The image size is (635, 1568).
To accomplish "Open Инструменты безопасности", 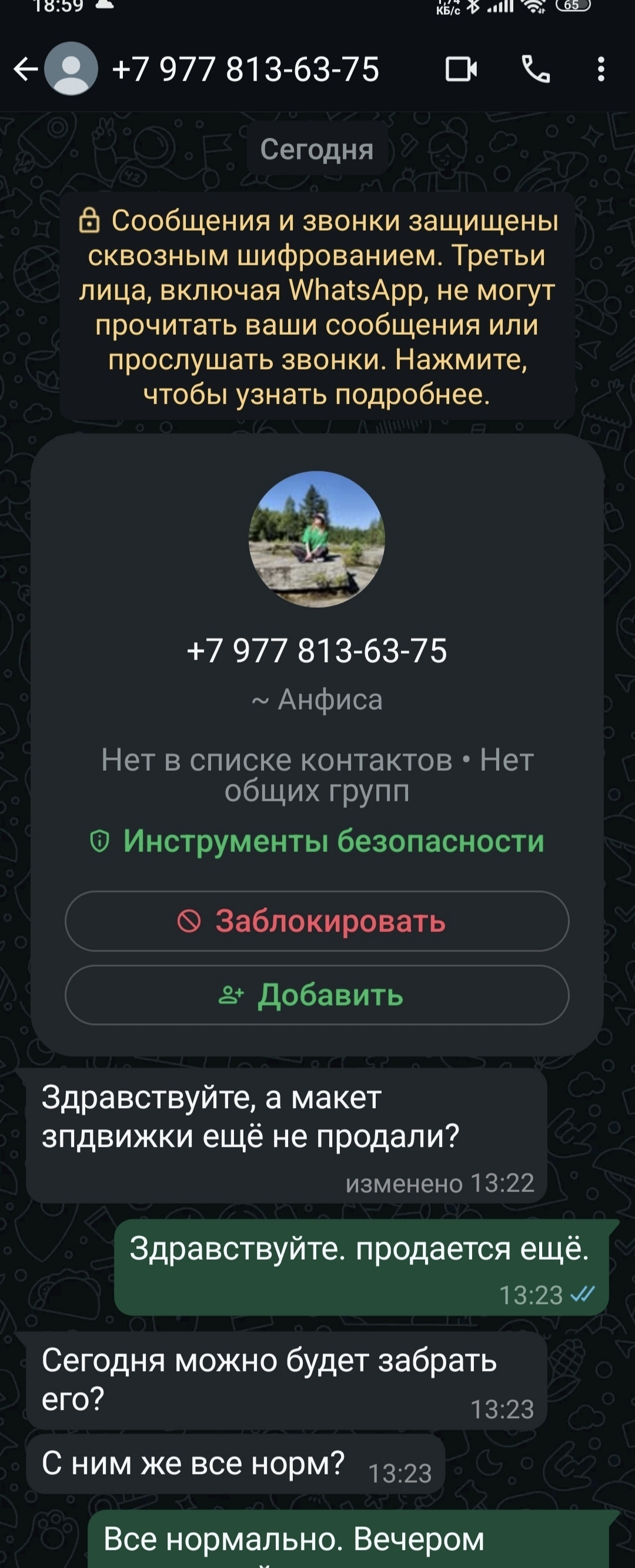I will [317, 841].
